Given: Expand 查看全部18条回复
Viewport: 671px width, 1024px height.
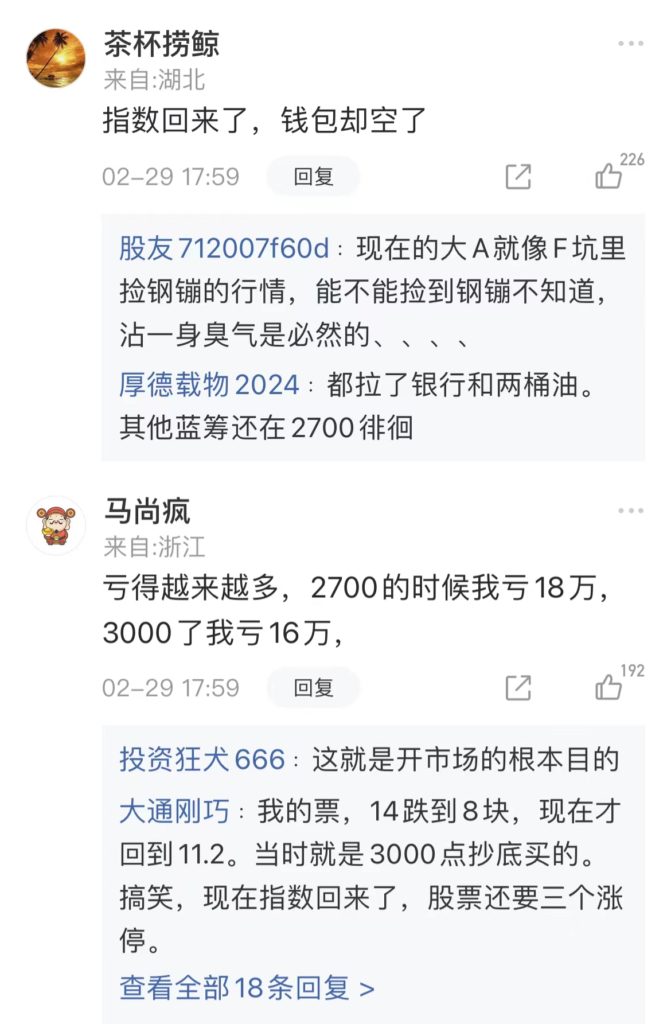Looking at the screenshot, I should tap(247, 988).
